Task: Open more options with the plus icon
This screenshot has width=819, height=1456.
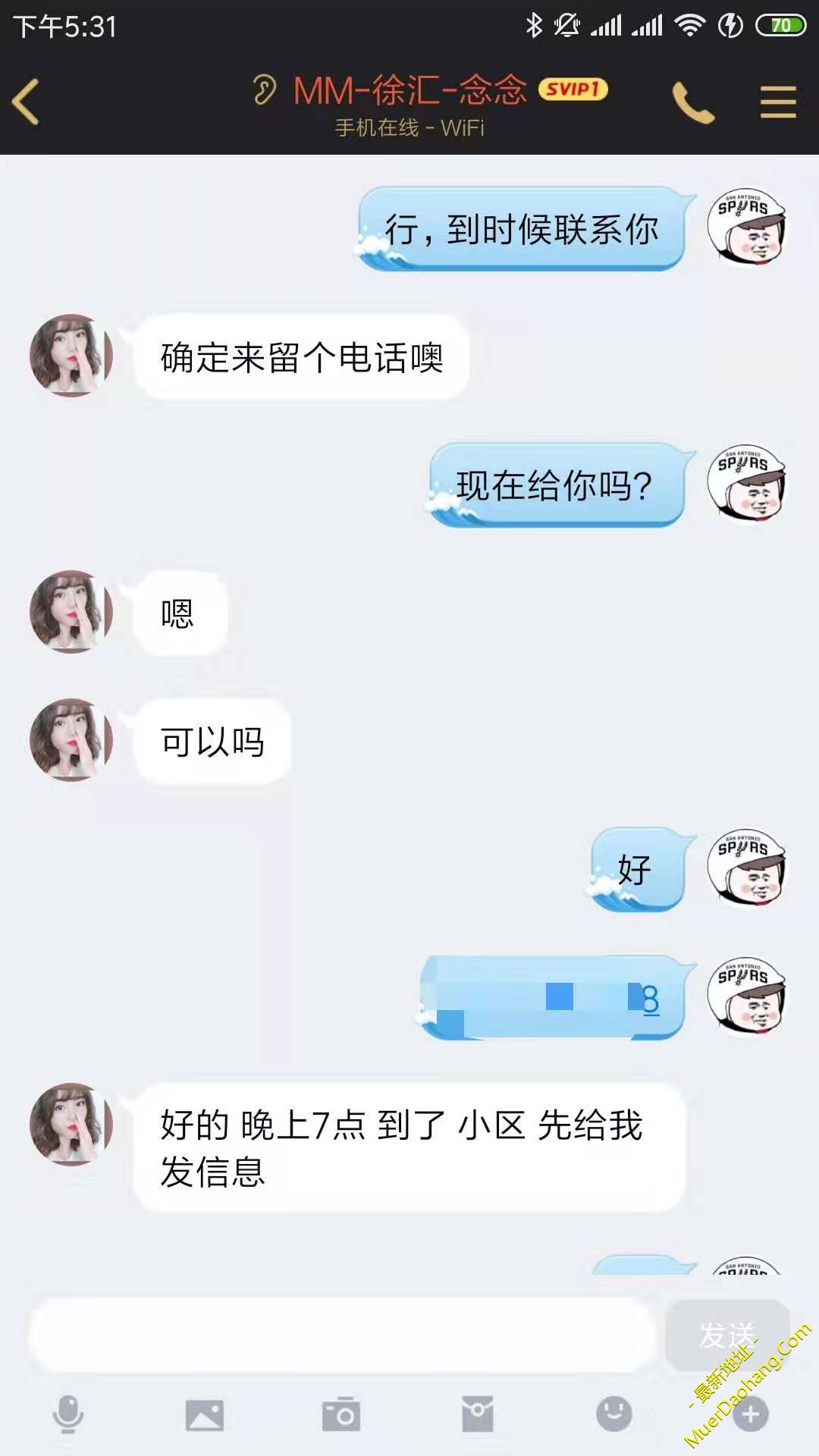Action: pyautogui.click(x=750, y=1414)
